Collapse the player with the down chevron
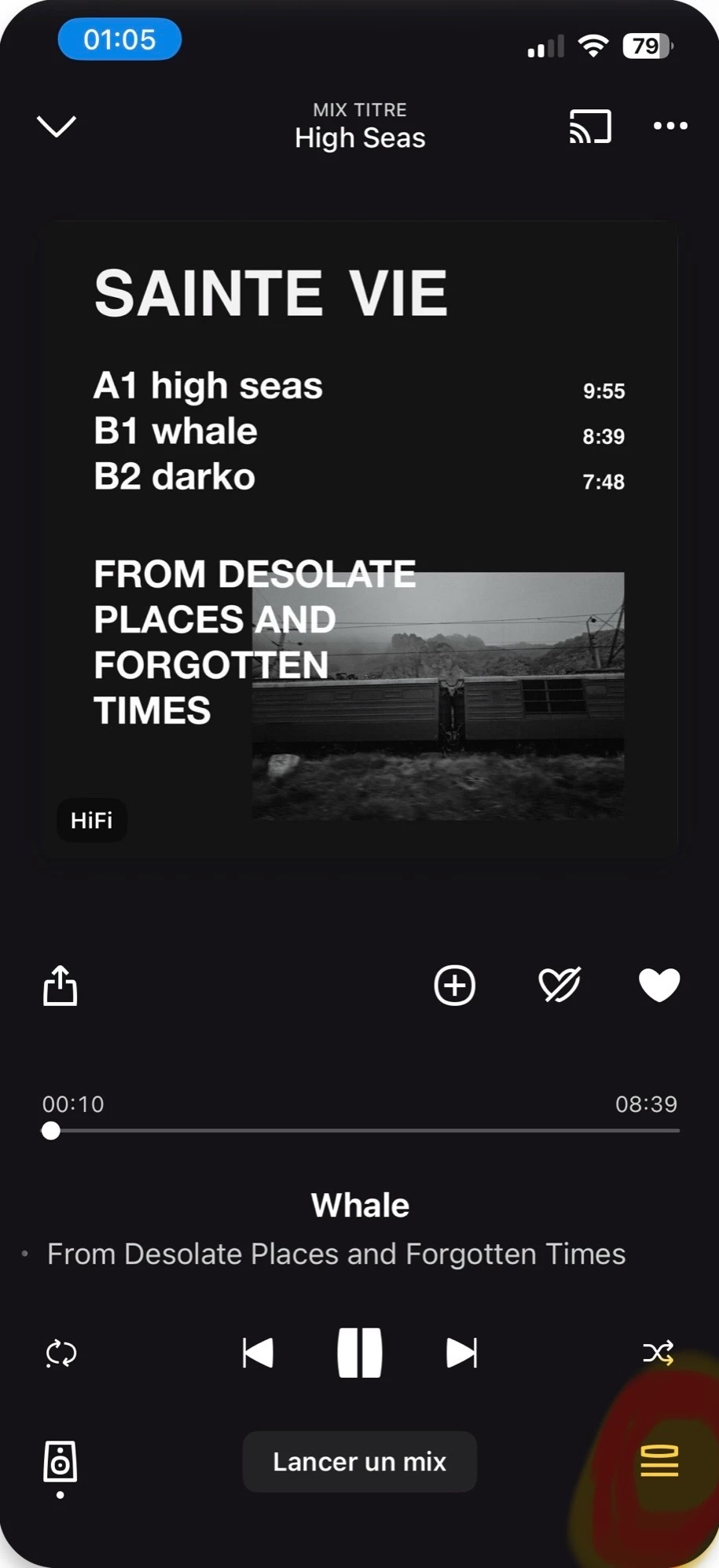 [57, 126]
